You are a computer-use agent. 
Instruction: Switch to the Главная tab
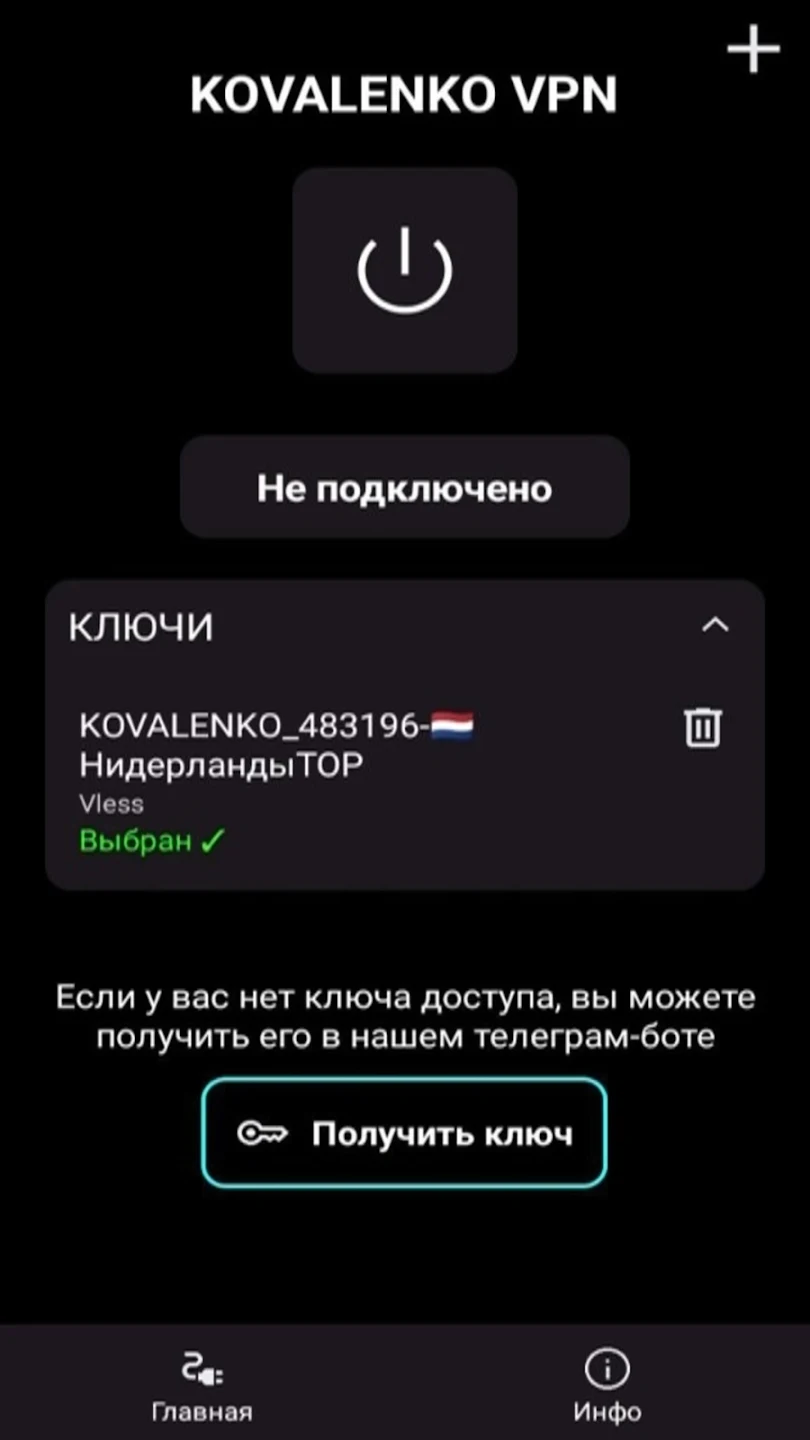click(x=203, y=1385)
